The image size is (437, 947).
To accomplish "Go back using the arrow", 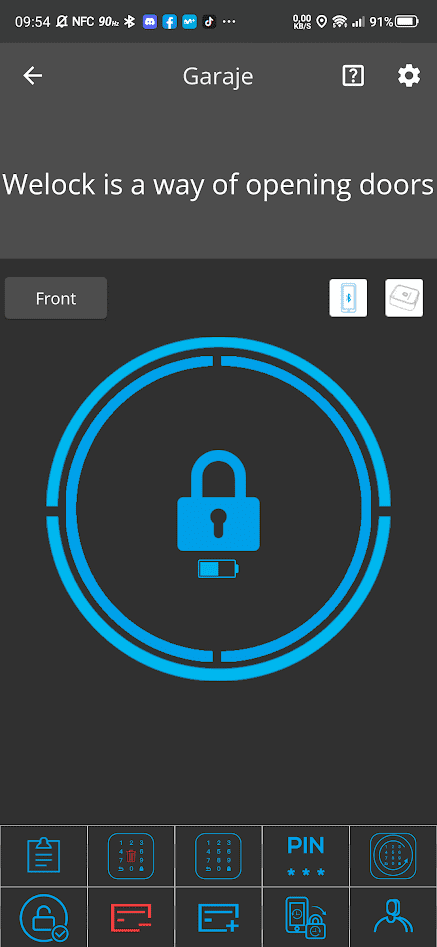I will click(x=33, y=75).
